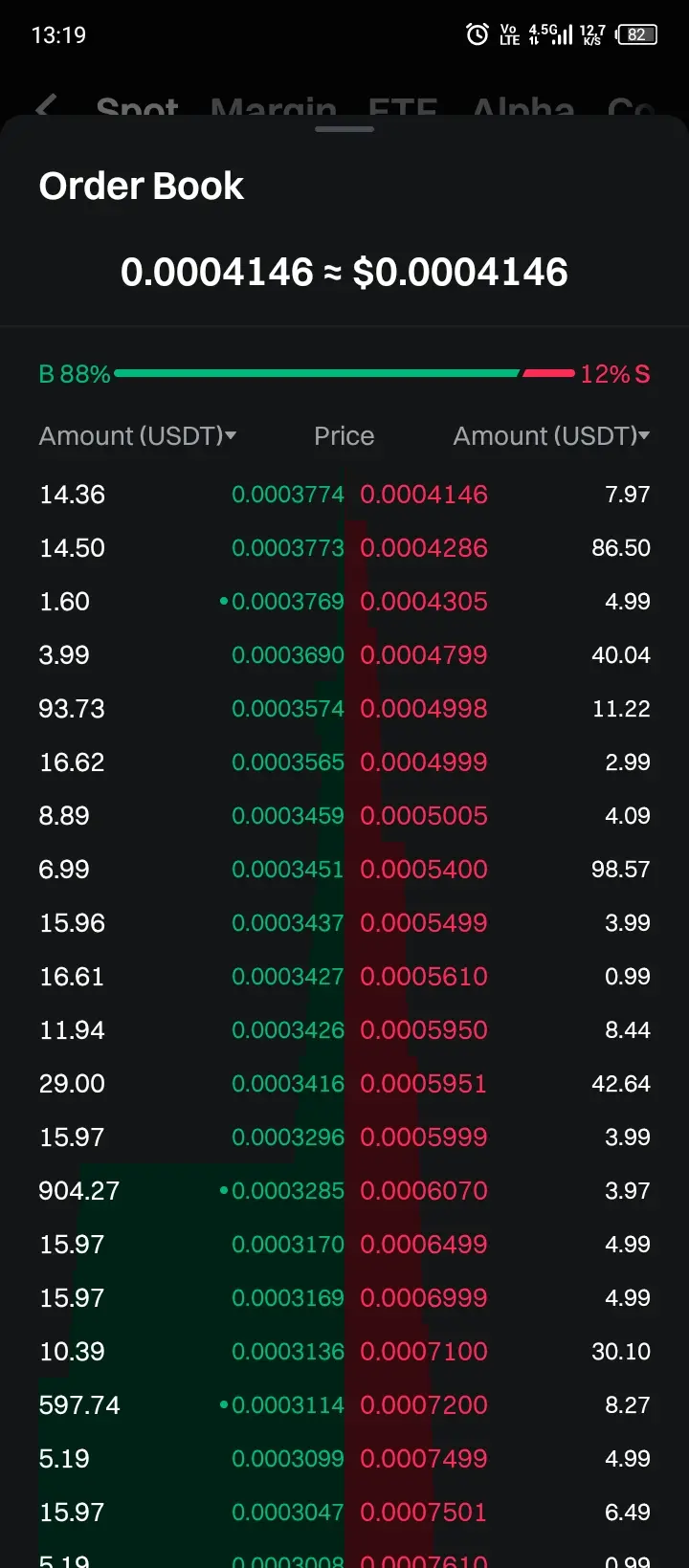Select the ask price 0.0004146
This screenshot has height=1568, width=689.
(x=424, y=495)
